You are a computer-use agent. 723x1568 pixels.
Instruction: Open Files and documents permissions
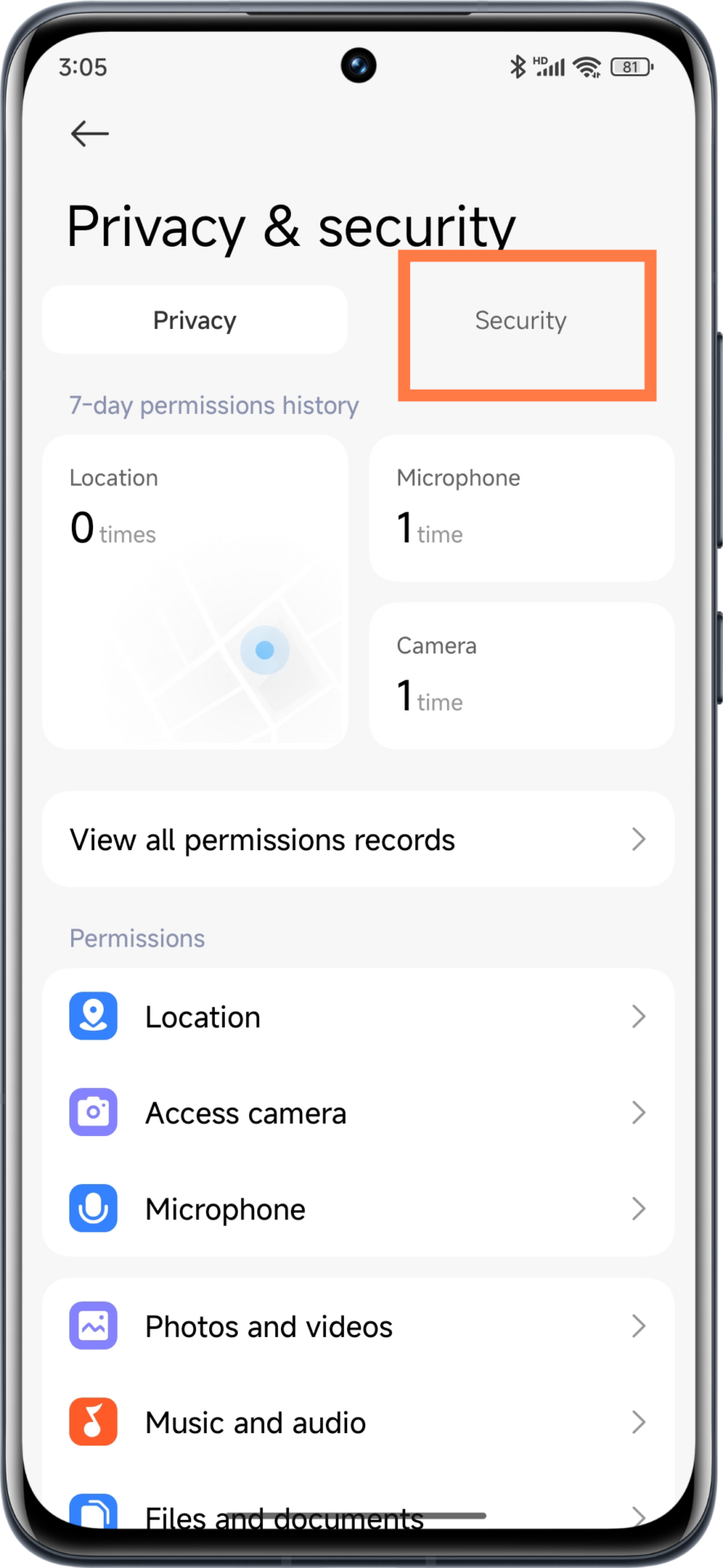[358, 1512]
